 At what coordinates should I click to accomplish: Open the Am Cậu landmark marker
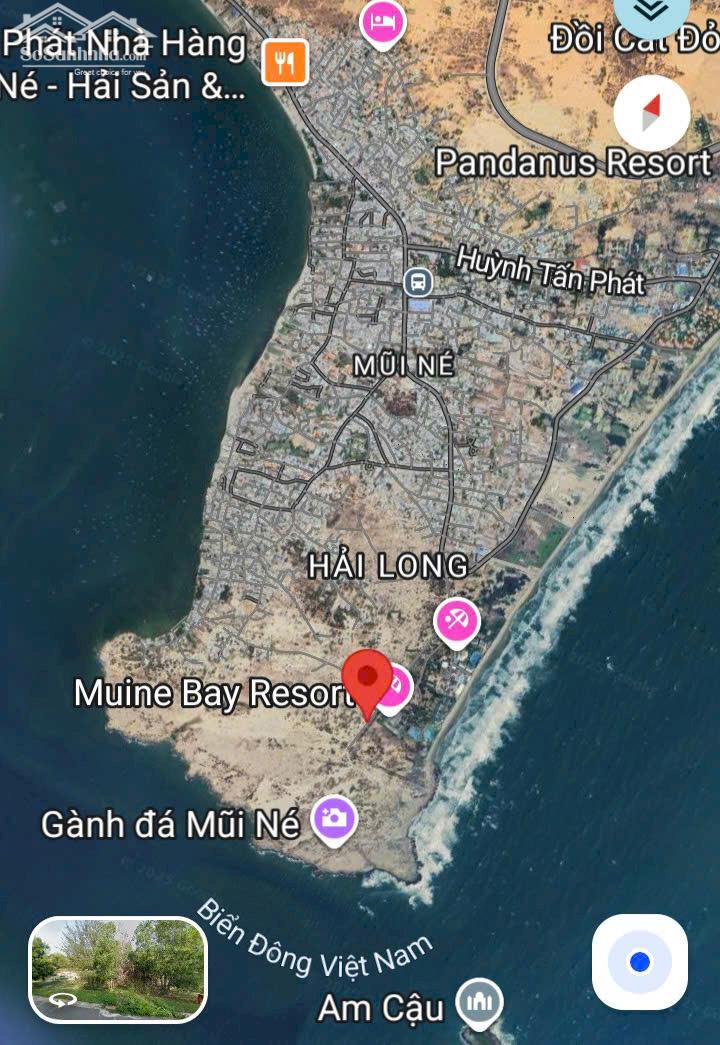click(x=480, y=1001)
